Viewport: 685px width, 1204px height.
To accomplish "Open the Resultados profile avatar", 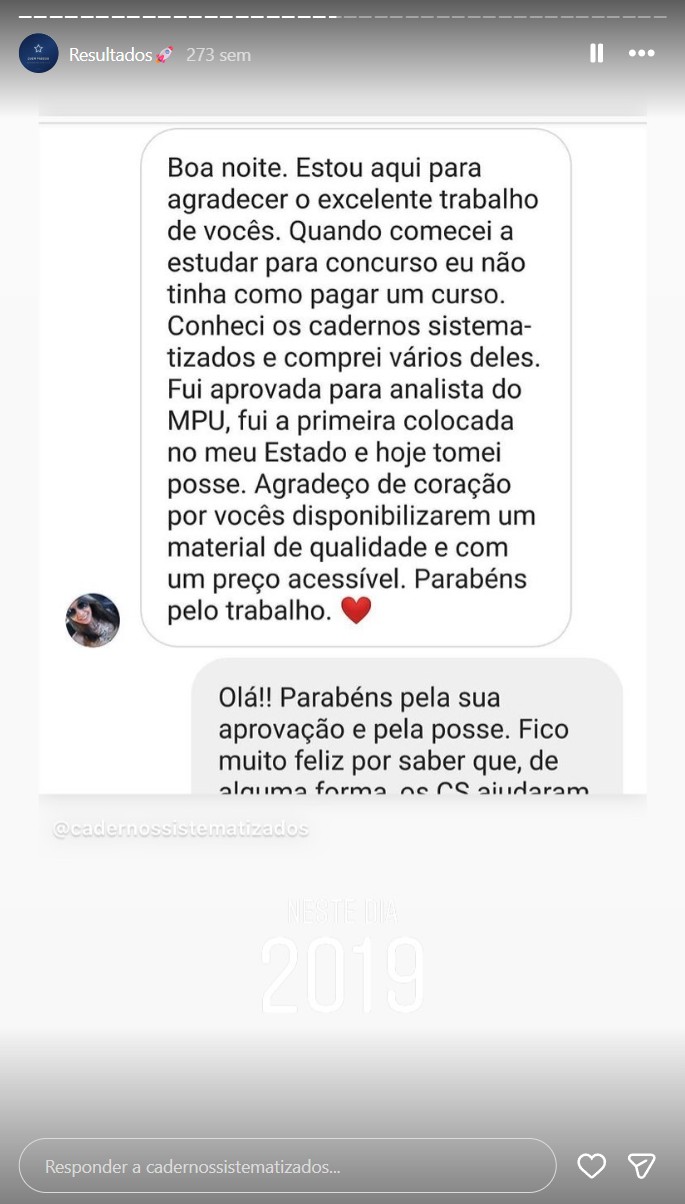I will click(39, 54).
